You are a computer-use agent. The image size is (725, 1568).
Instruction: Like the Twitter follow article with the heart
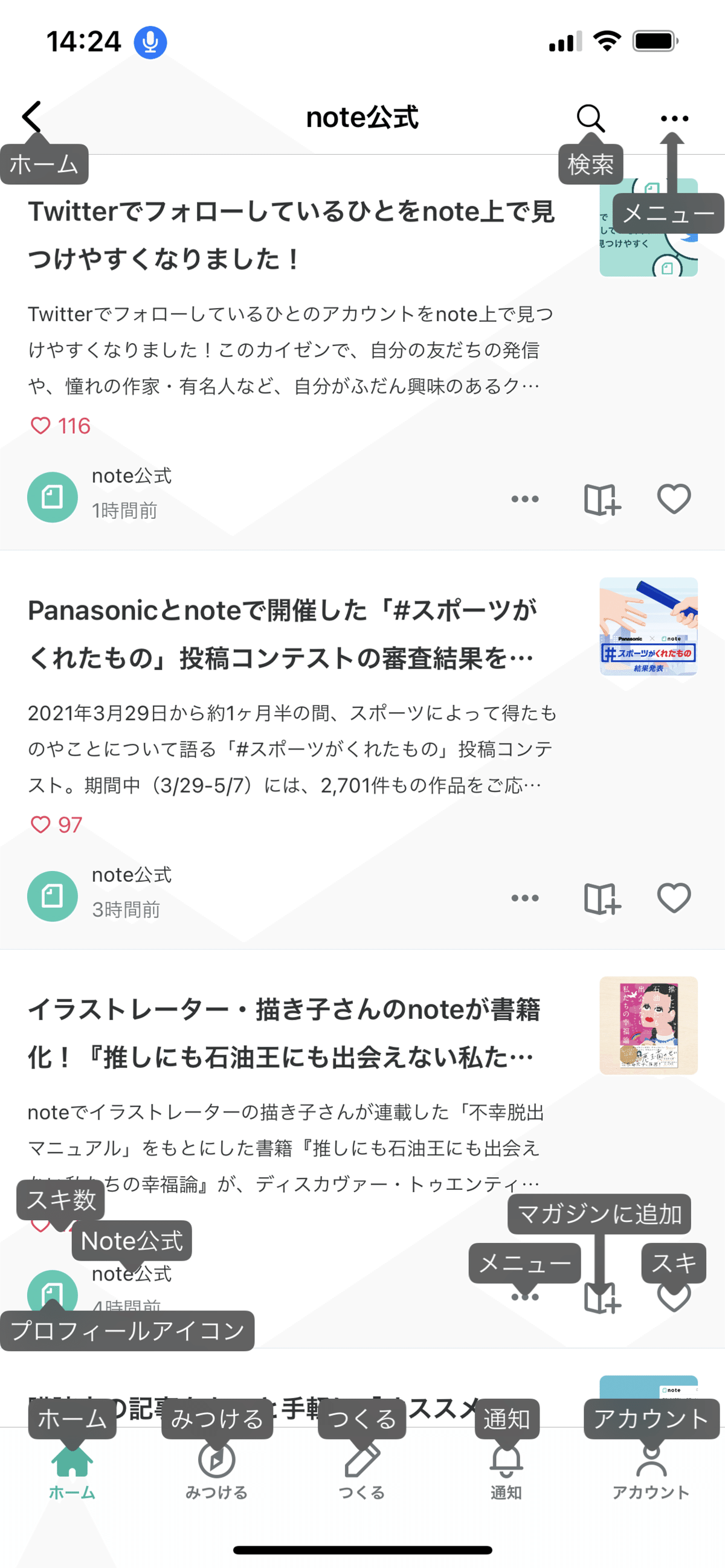[673, 498]
